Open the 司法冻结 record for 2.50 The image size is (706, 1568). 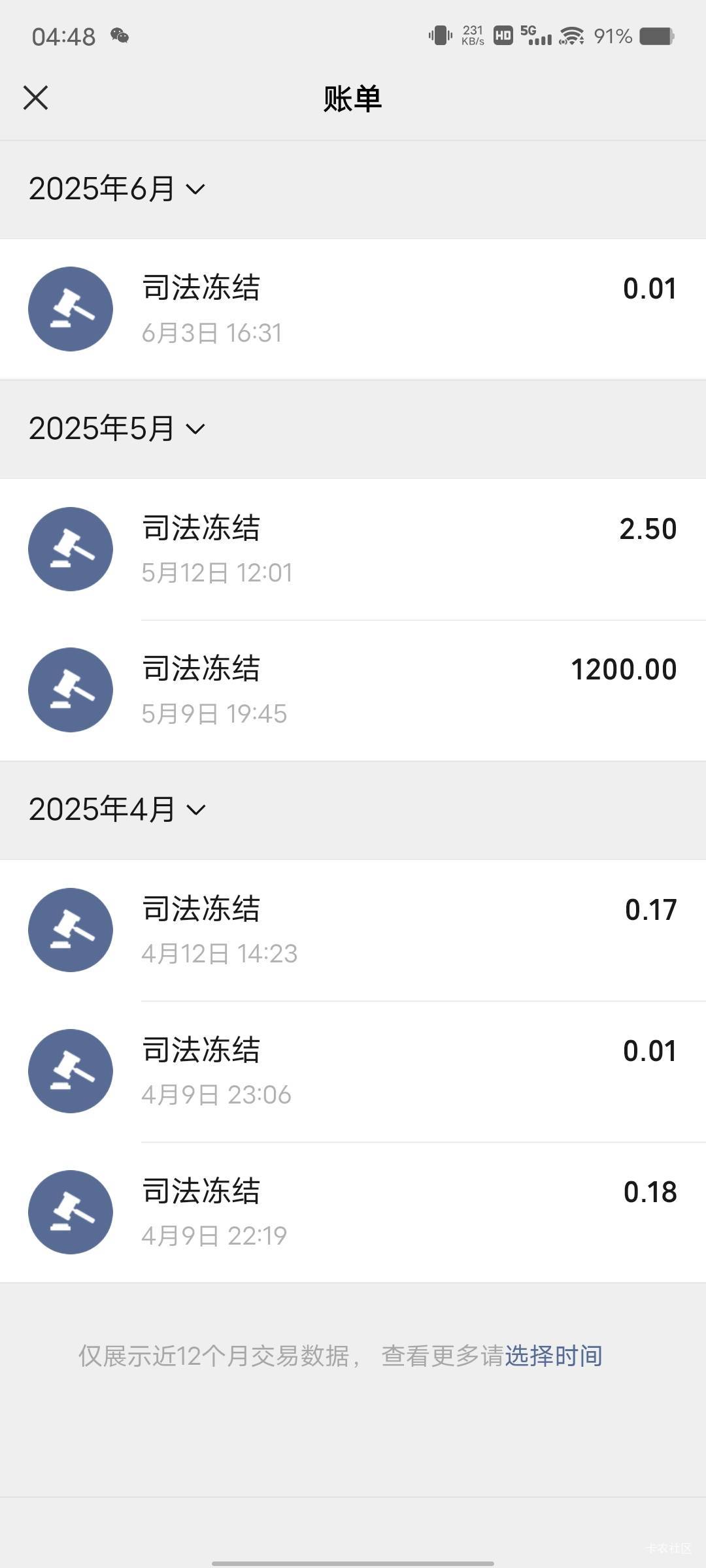point(353,549)
